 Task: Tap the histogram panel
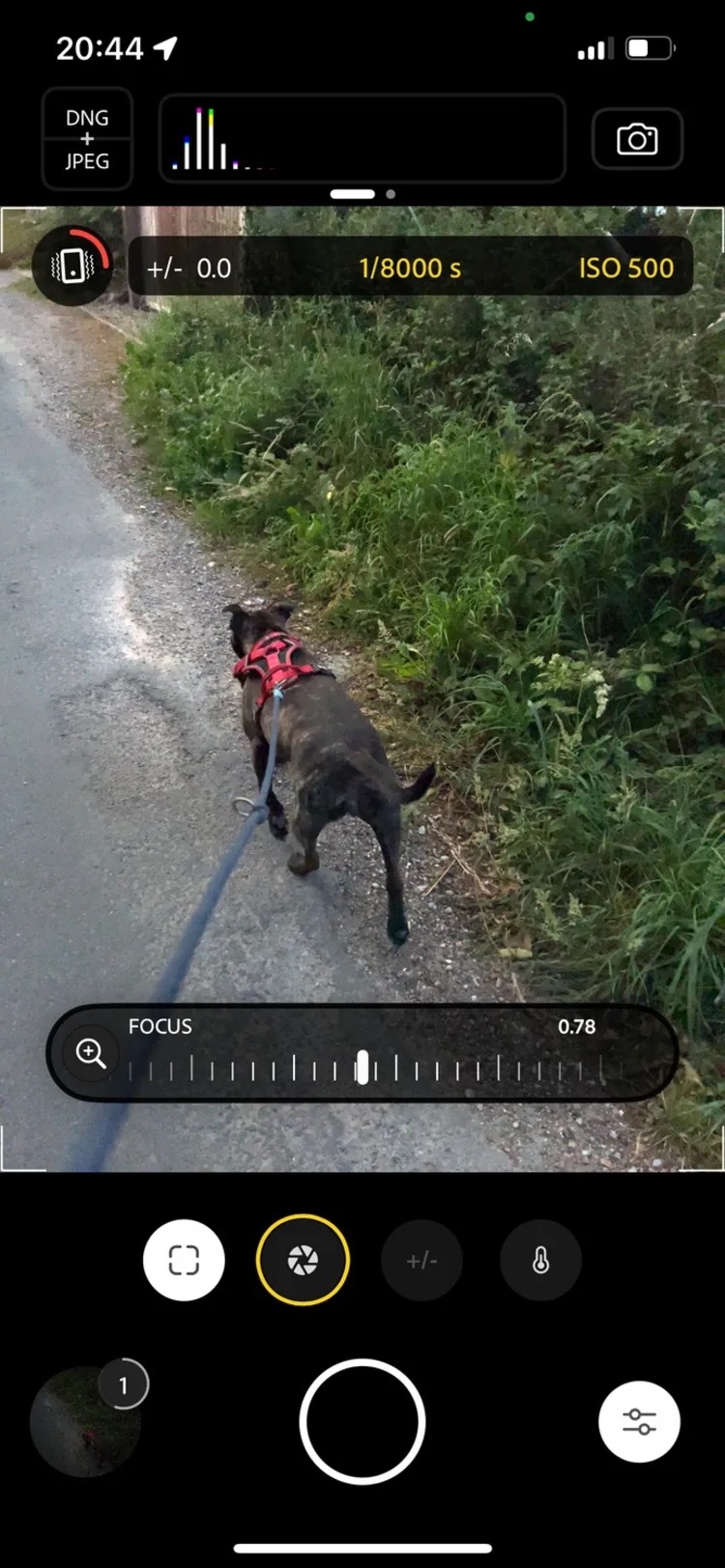tap(362, 139)
